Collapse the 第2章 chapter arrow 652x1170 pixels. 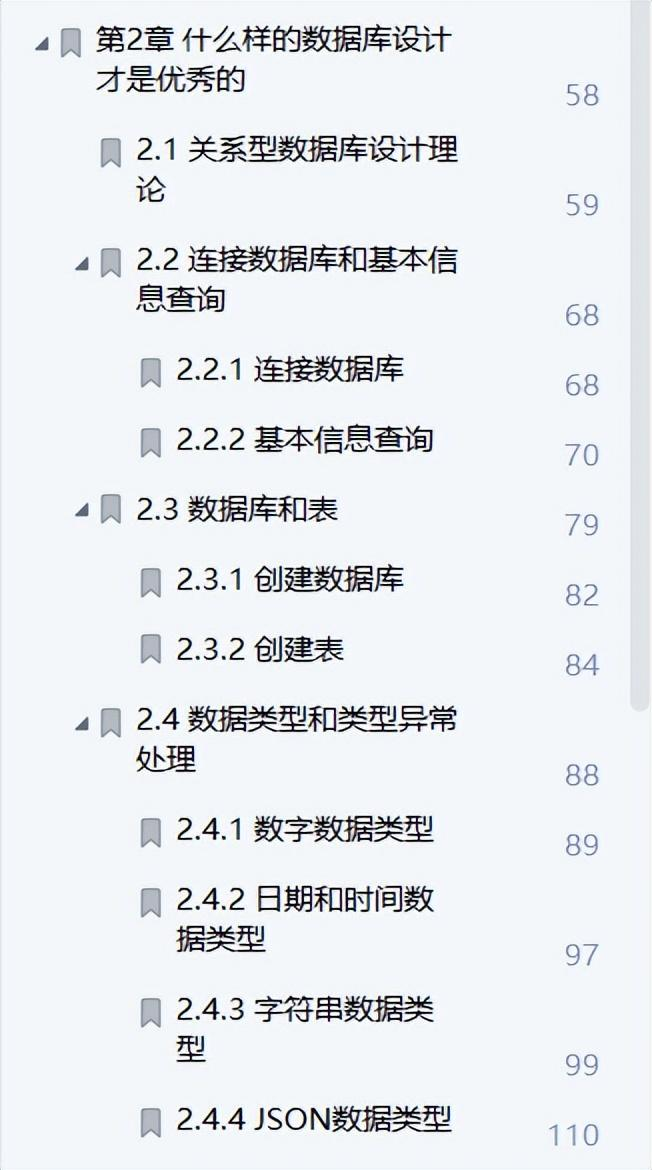[x=40, y=45]
